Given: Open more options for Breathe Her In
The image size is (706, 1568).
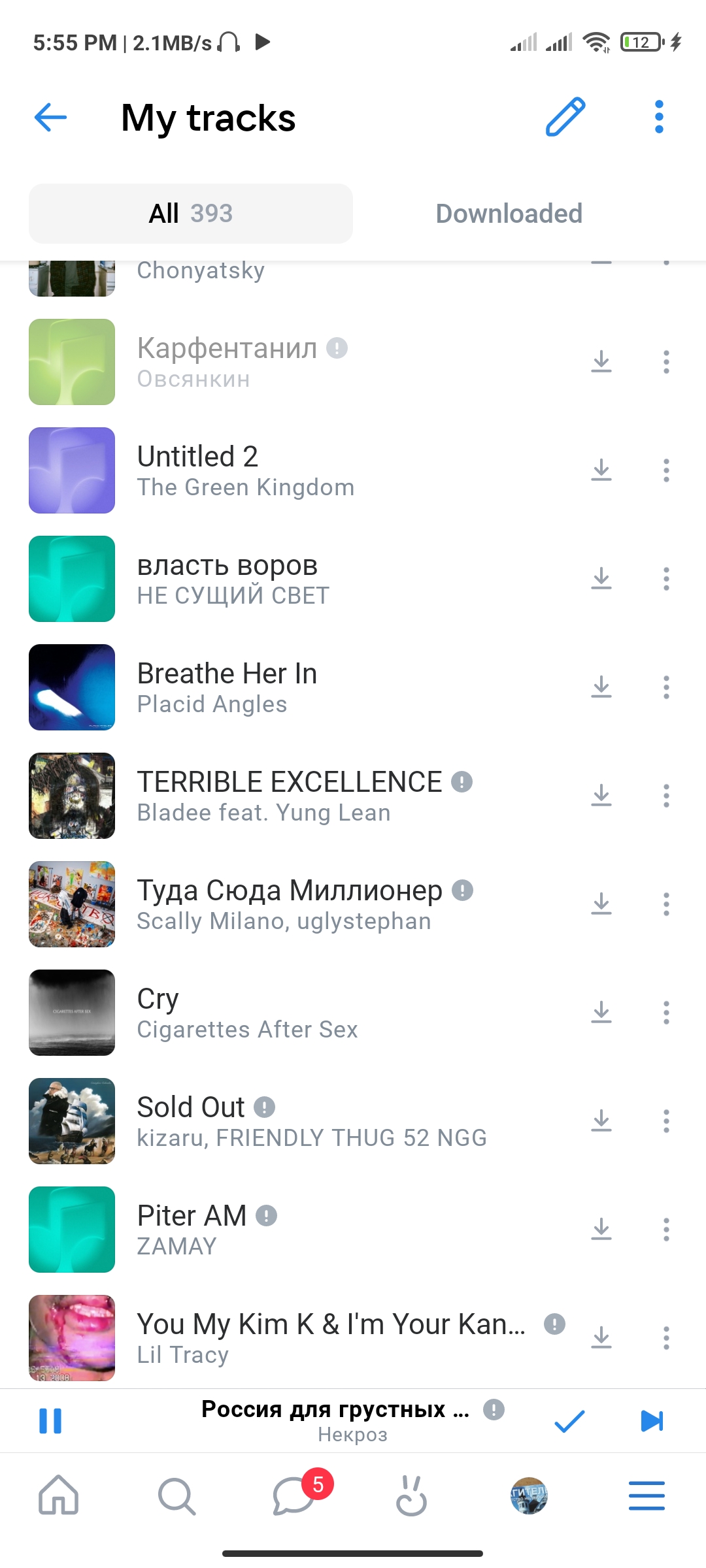Looking at the screenshot, I should tap(666, 687).
